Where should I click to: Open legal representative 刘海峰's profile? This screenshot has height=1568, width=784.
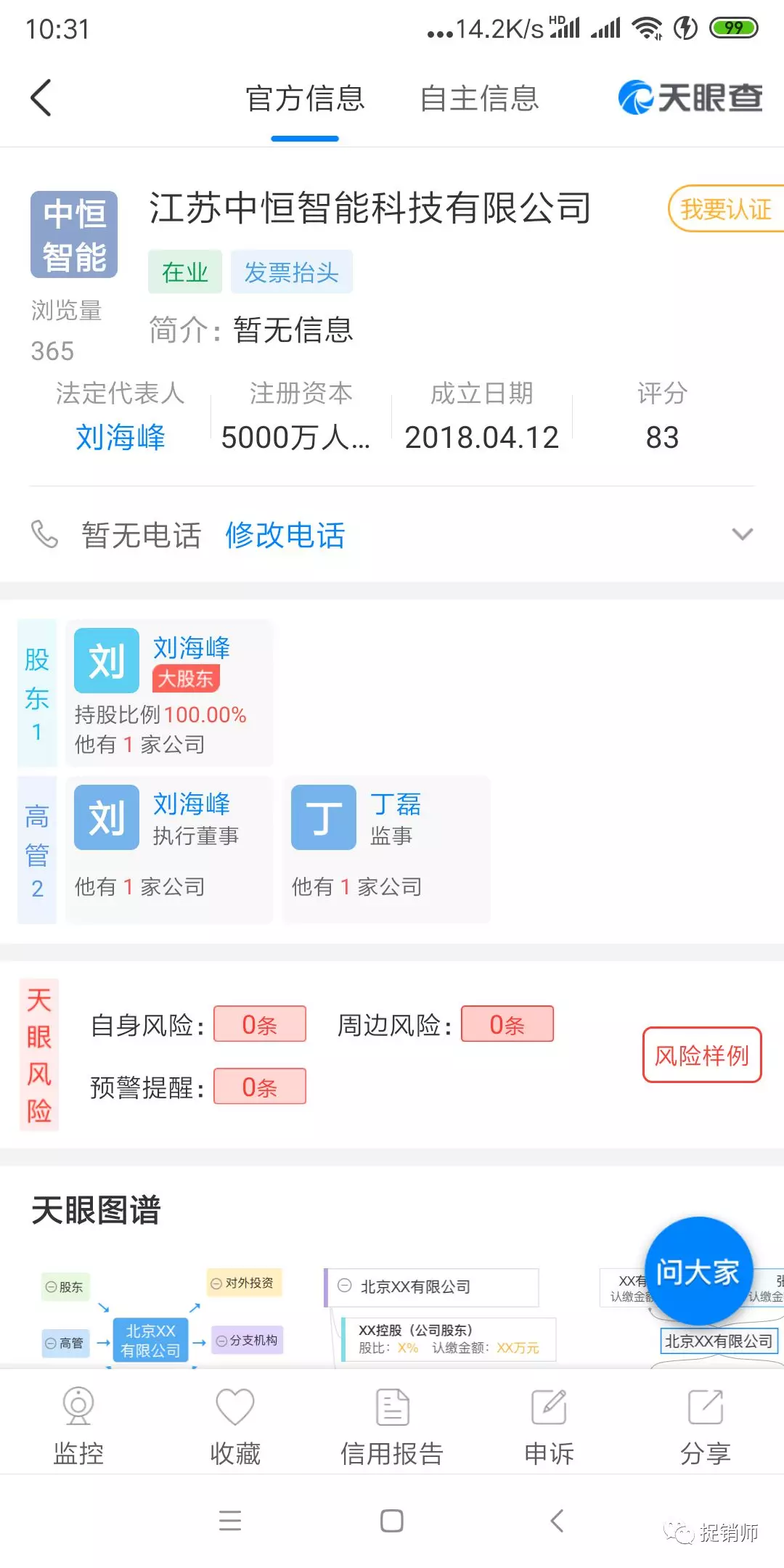coord(121,437)
